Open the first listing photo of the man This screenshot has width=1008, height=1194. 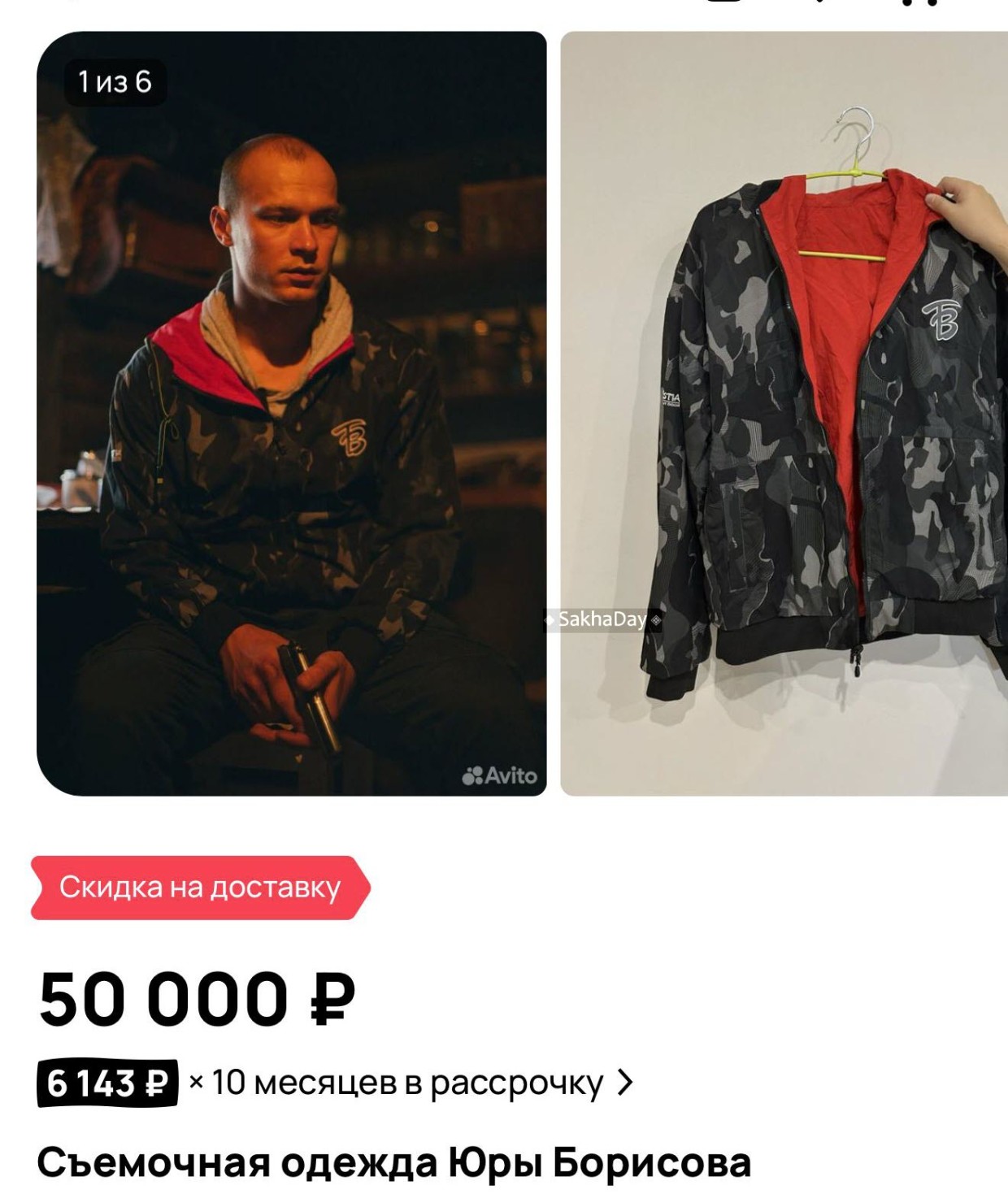291,413
